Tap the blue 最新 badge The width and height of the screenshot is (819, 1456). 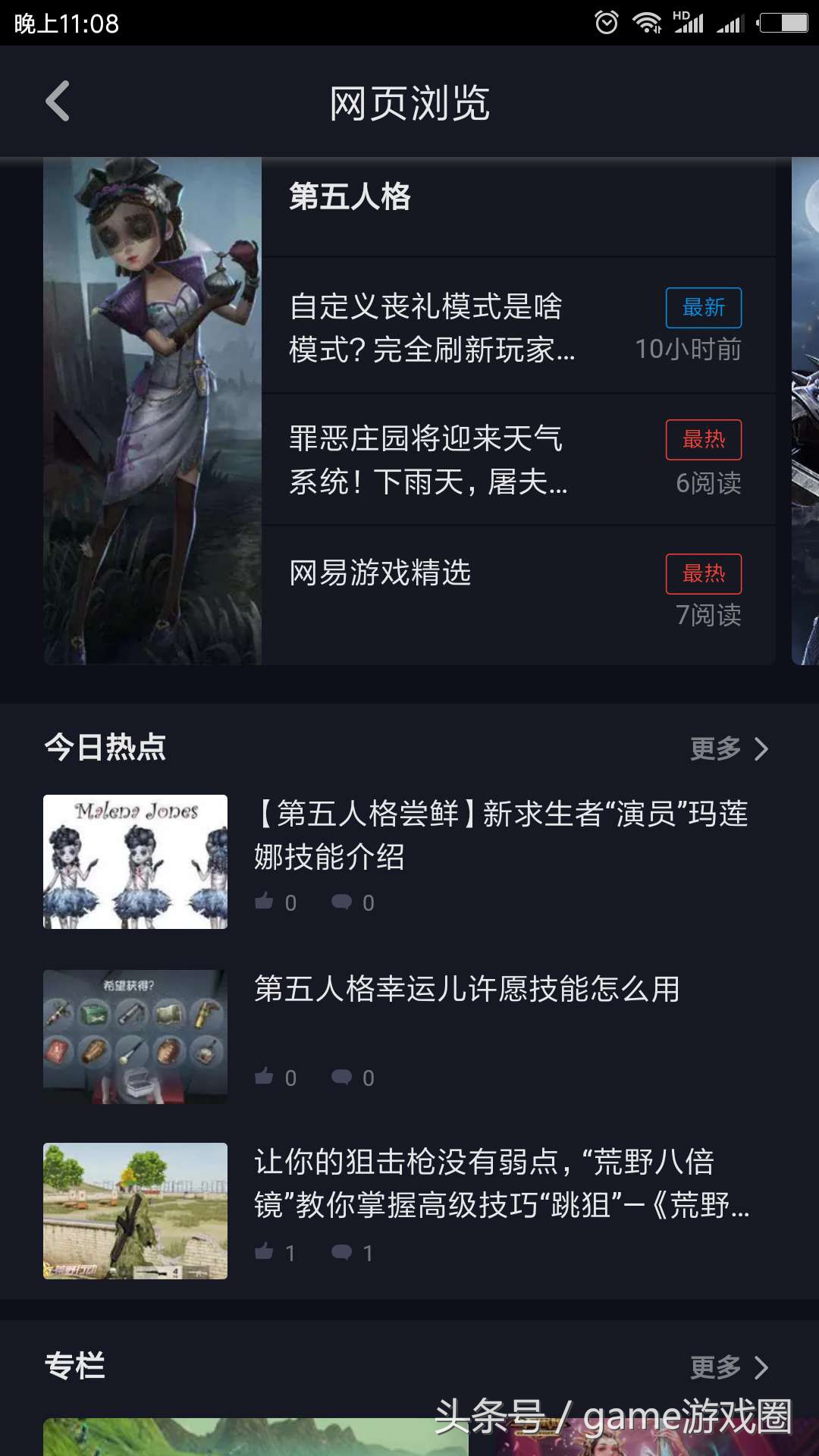701,308
